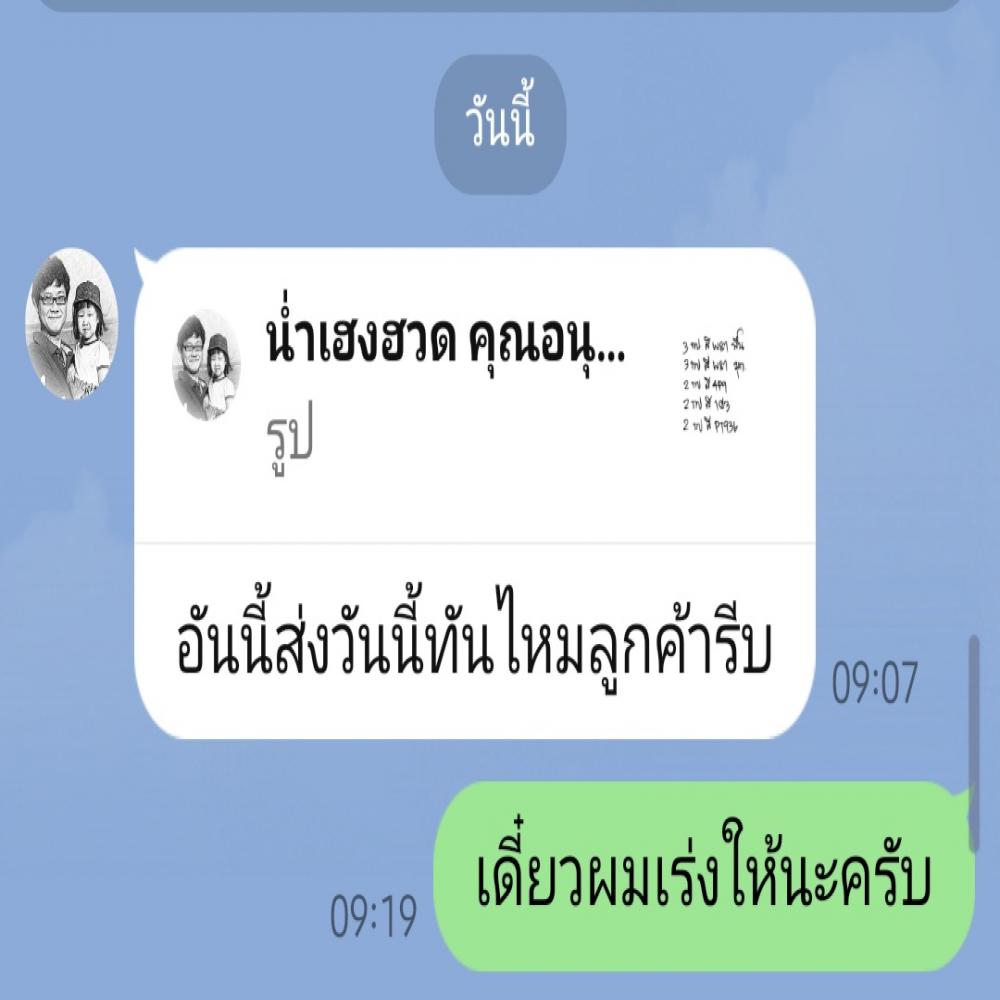The width and height of the screenshot is (1000, 1000).
Task: Open the message sender's profile avatar
Action: pos(71,323)
